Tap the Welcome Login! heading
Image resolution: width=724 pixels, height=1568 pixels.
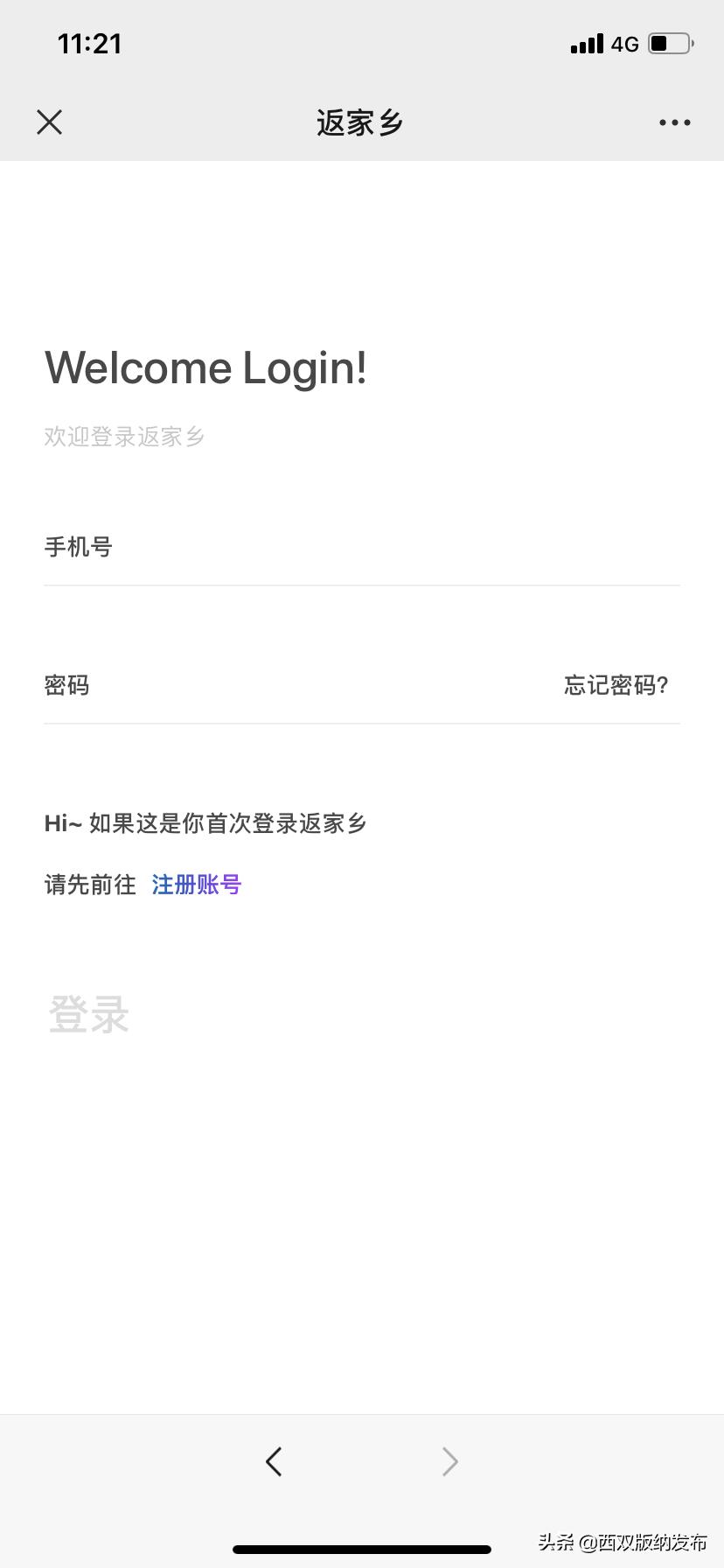[x=206, y=367]
